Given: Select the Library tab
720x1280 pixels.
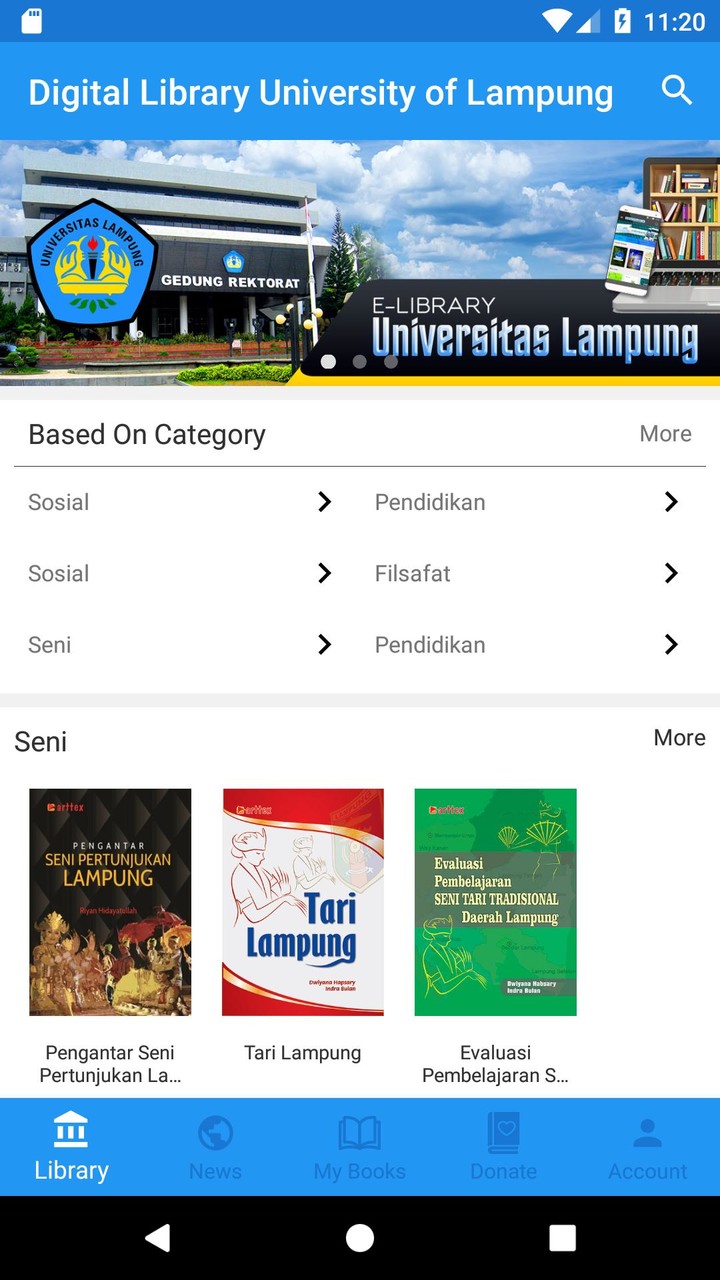Looking at the screenshot, I should (x=71, y=1148).
